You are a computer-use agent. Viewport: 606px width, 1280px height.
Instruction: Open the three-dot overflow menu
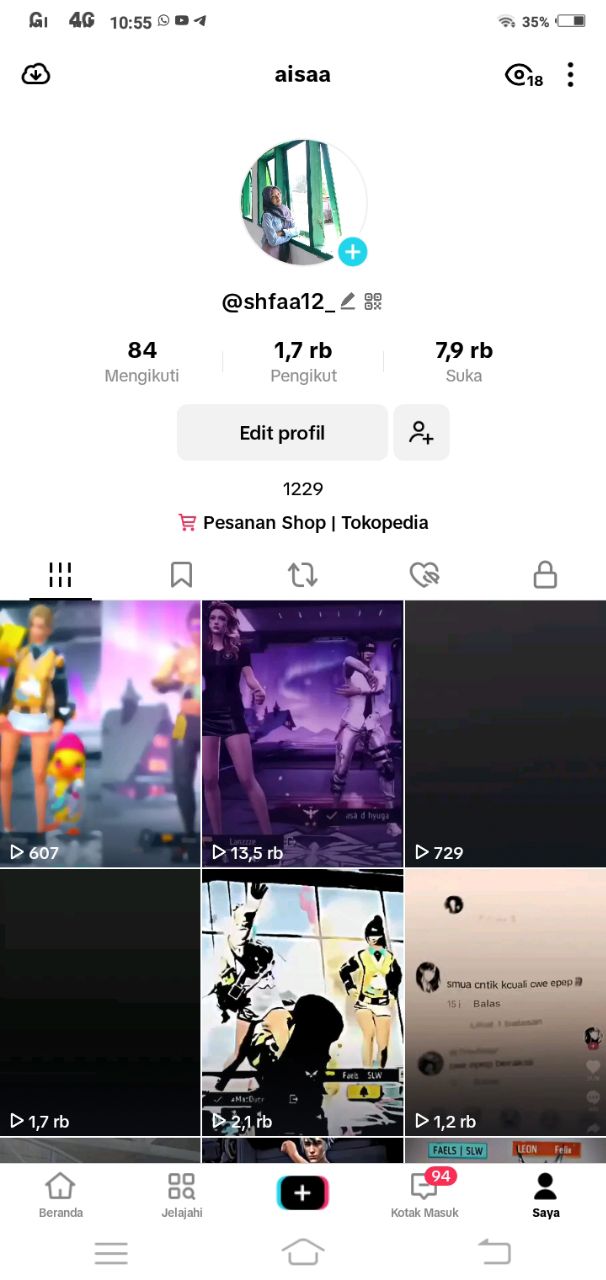coord(570,75)
